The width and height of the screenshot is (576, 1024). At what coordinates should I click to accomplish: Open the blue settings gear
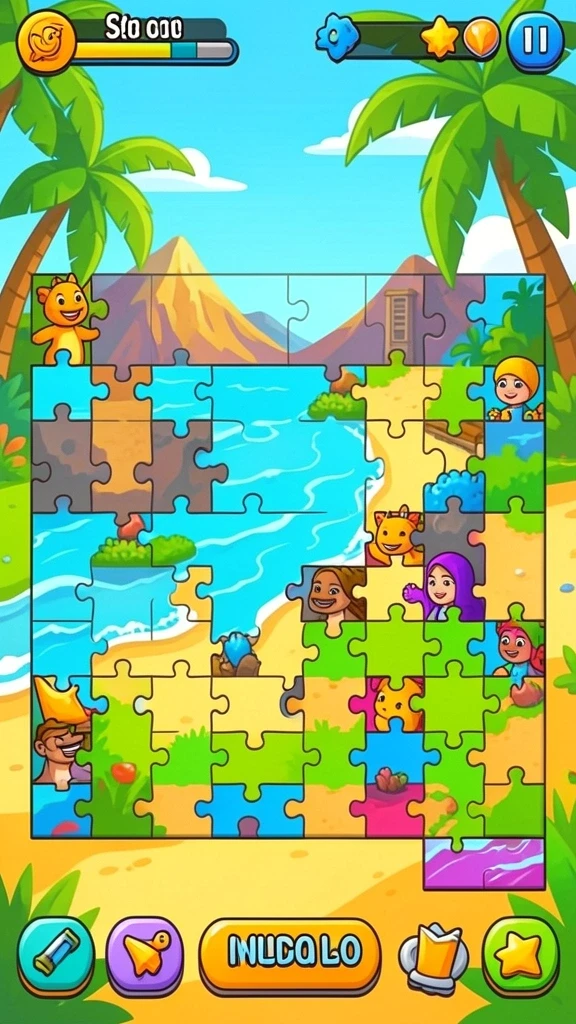point(338,37)
